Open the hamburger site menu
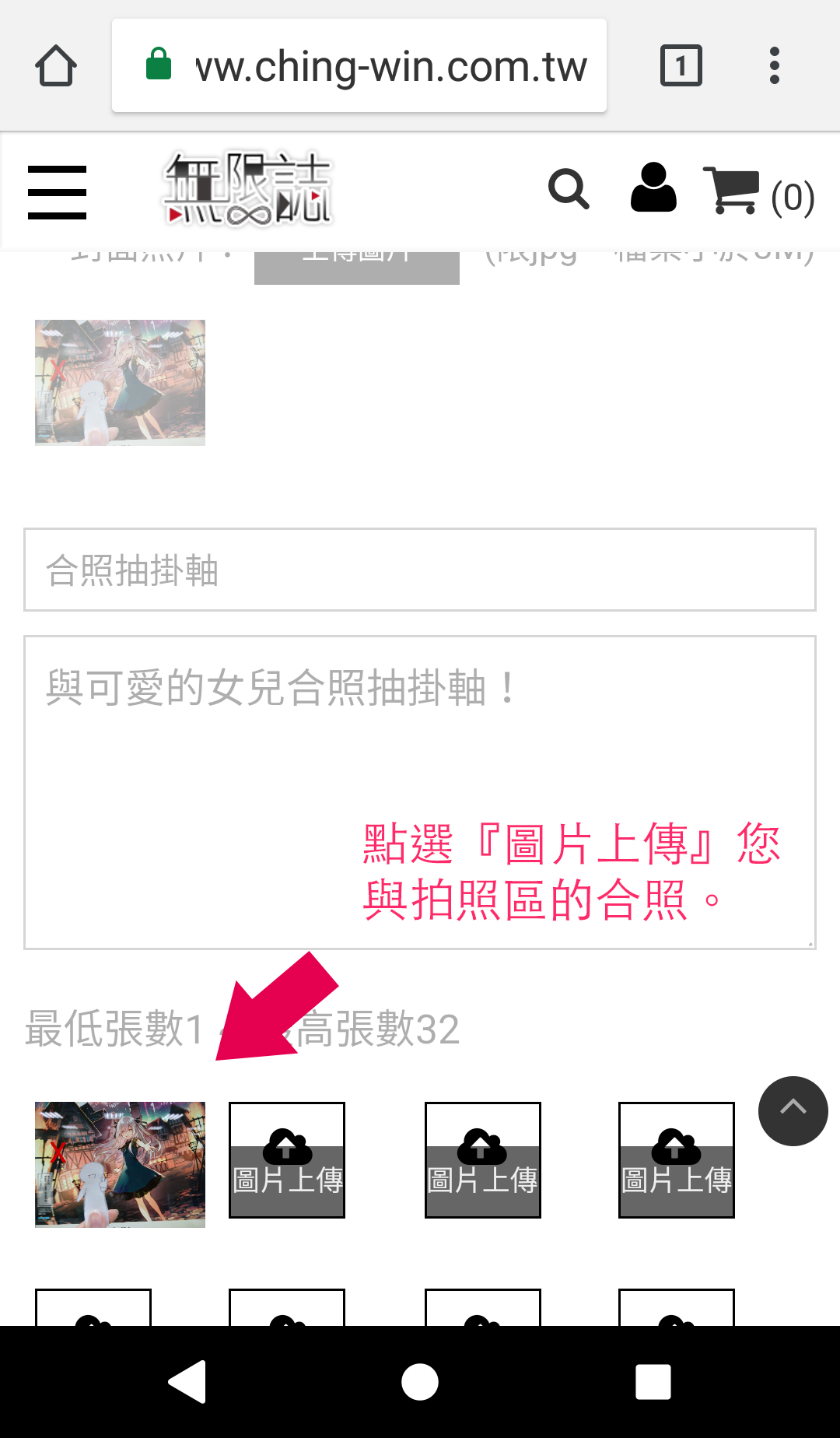 57,192
